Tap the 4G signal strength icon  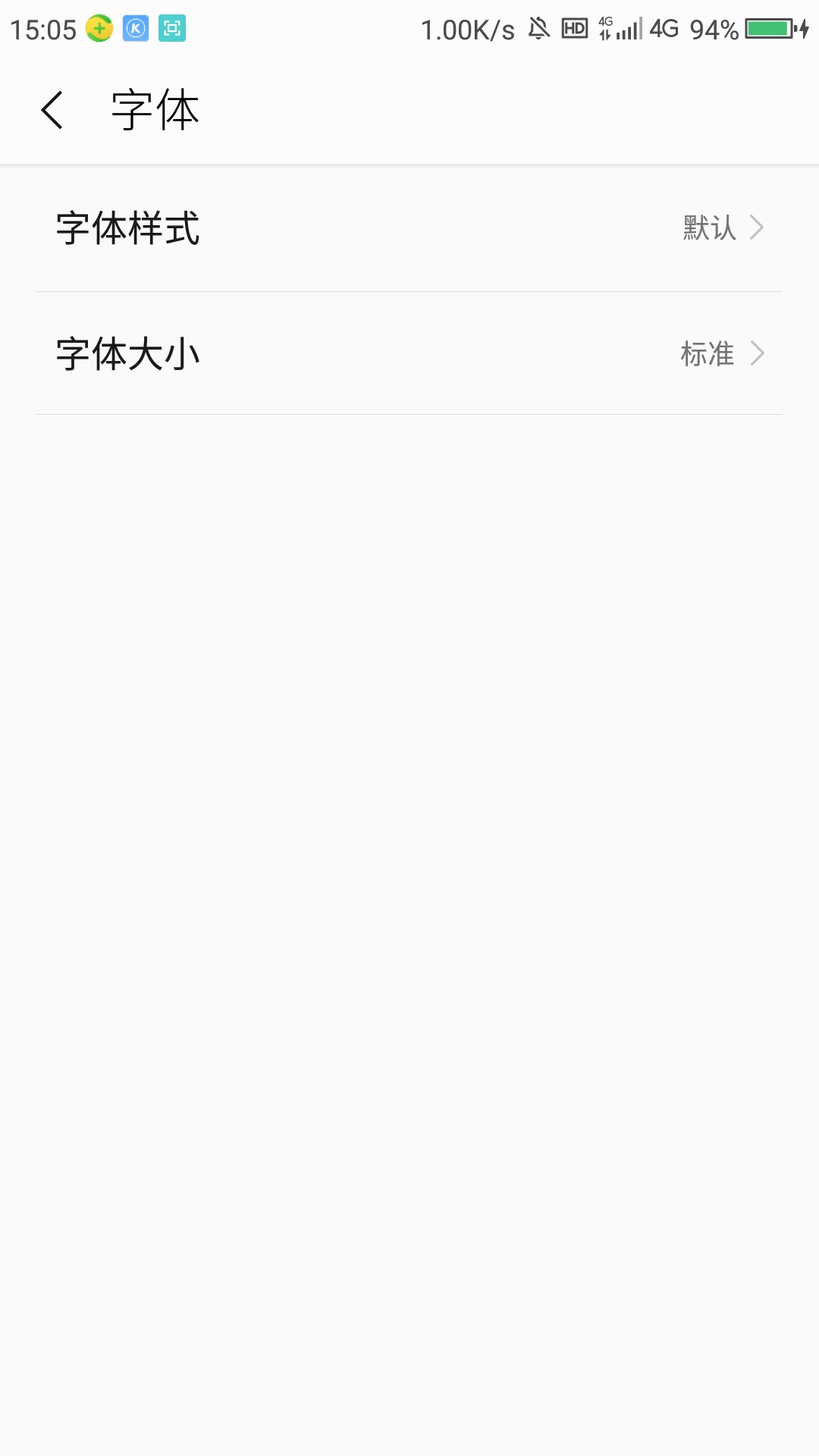(x=623, y=29)
